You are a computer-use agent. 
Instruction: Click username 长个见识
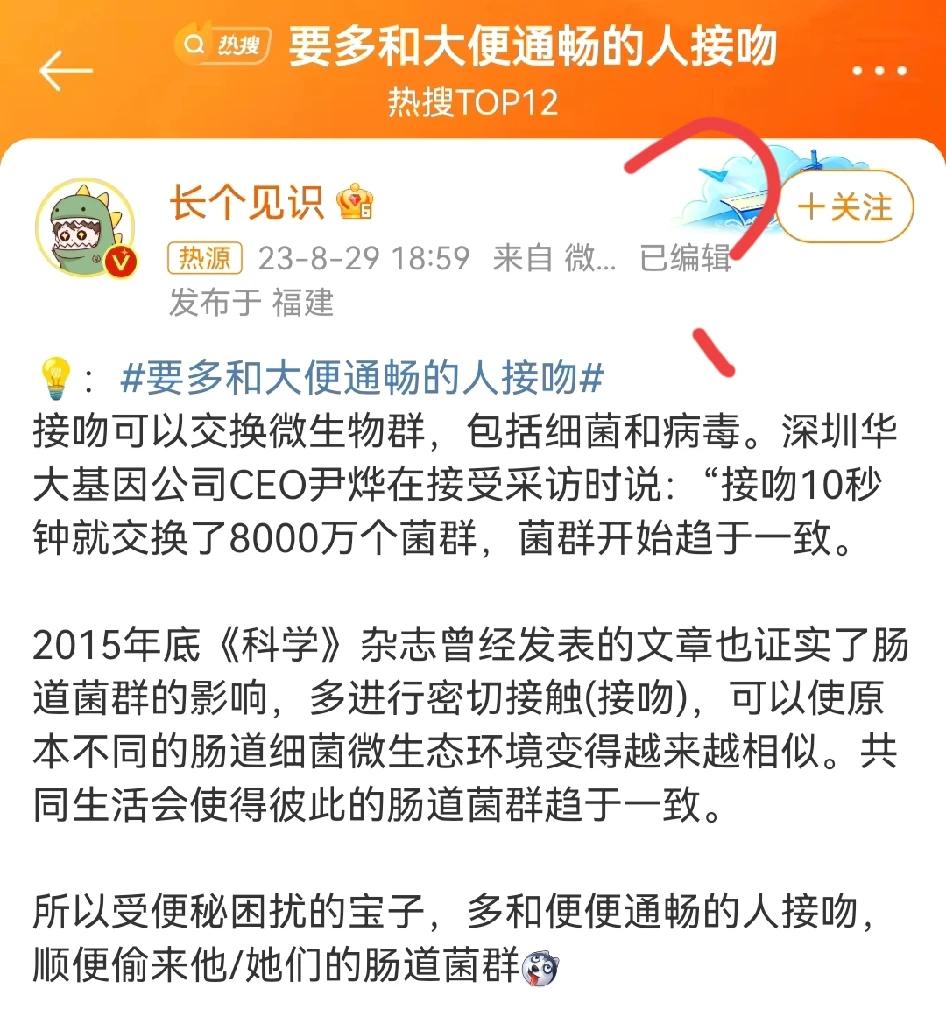coord(248,200)
